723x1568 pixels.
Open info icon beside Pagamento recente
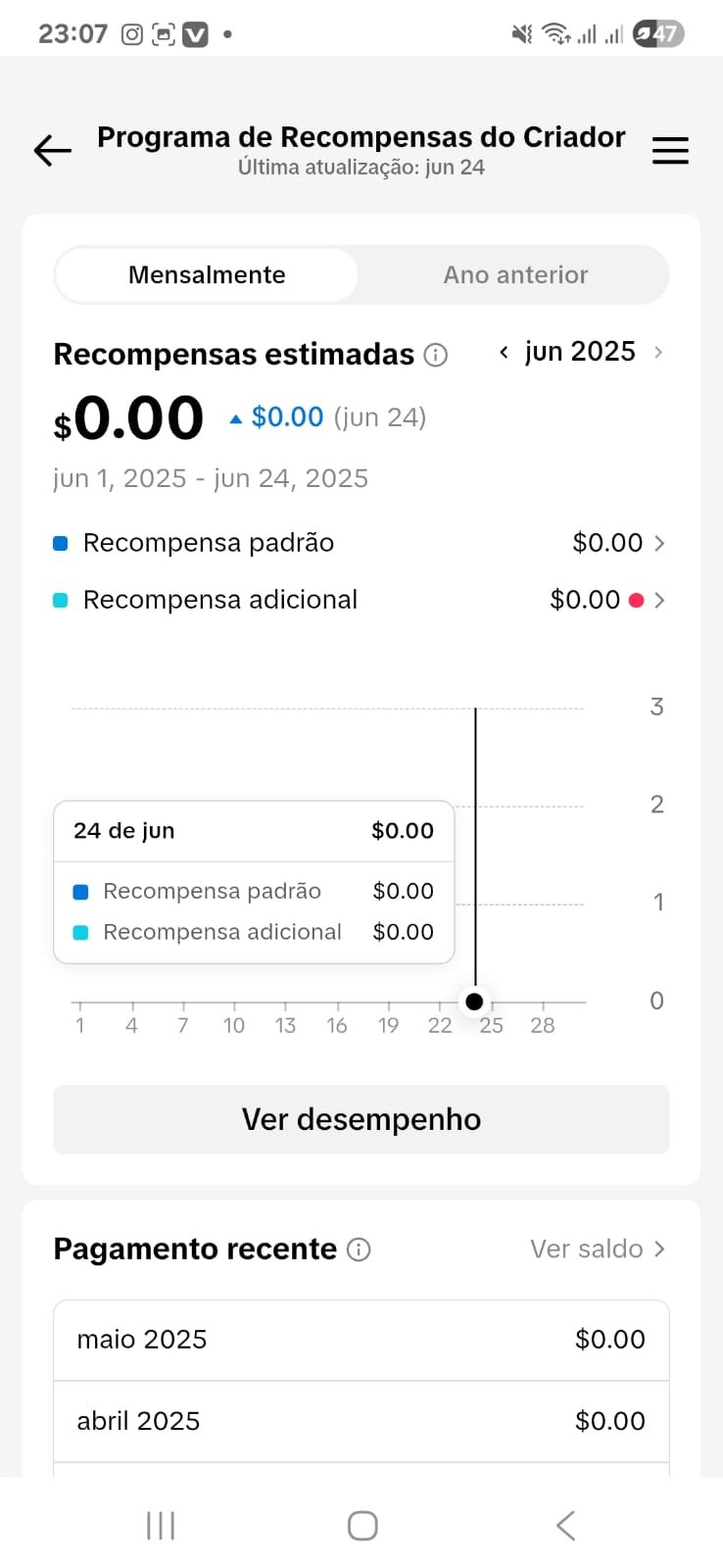[x=360, y=1249]
